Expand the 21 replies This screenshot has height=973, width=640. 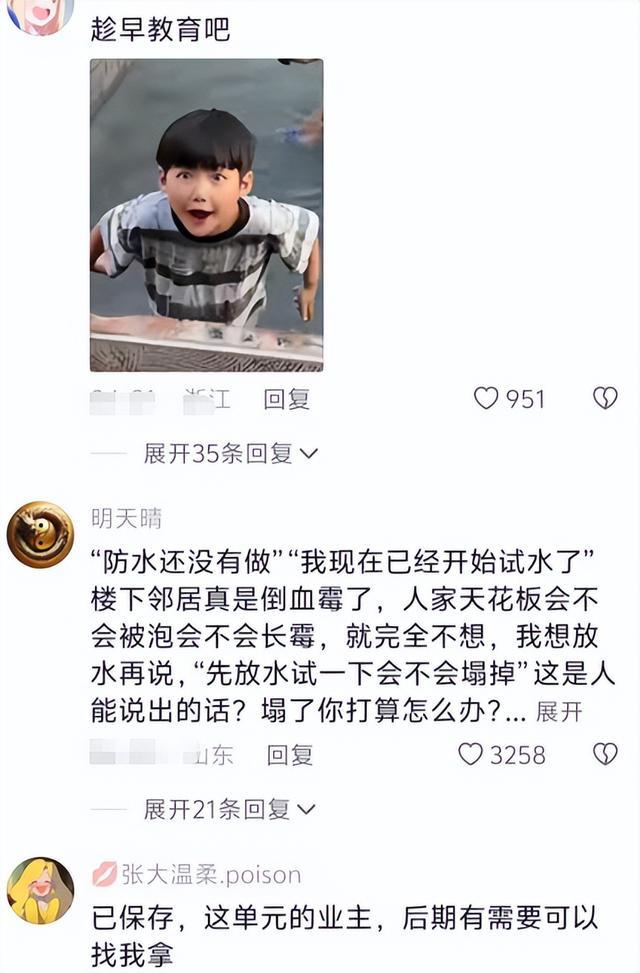pyautogui.click(x=229, y=808)
